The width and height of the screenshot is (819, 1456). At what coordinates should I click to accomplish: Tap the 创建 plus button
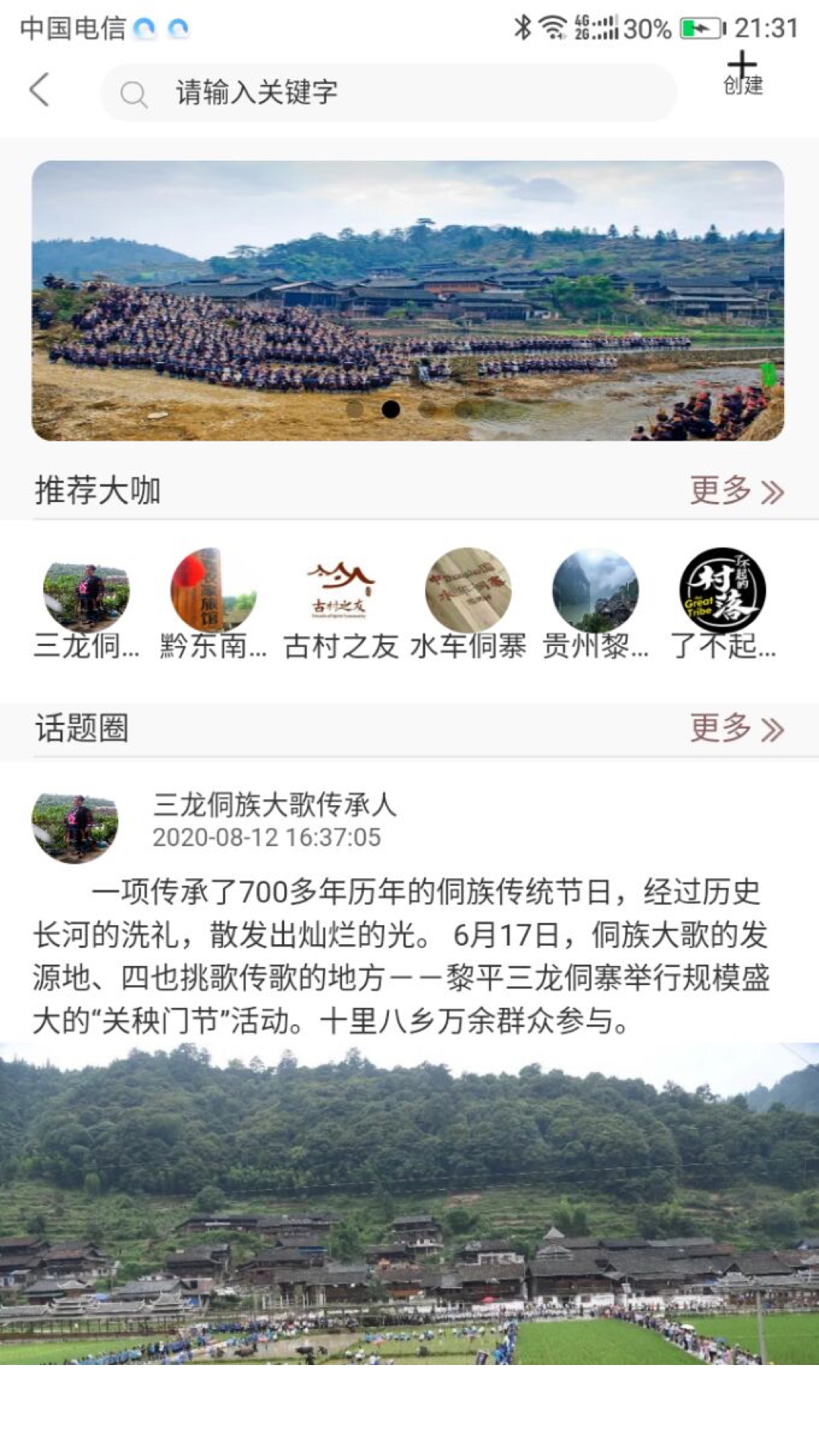(742, 74)
